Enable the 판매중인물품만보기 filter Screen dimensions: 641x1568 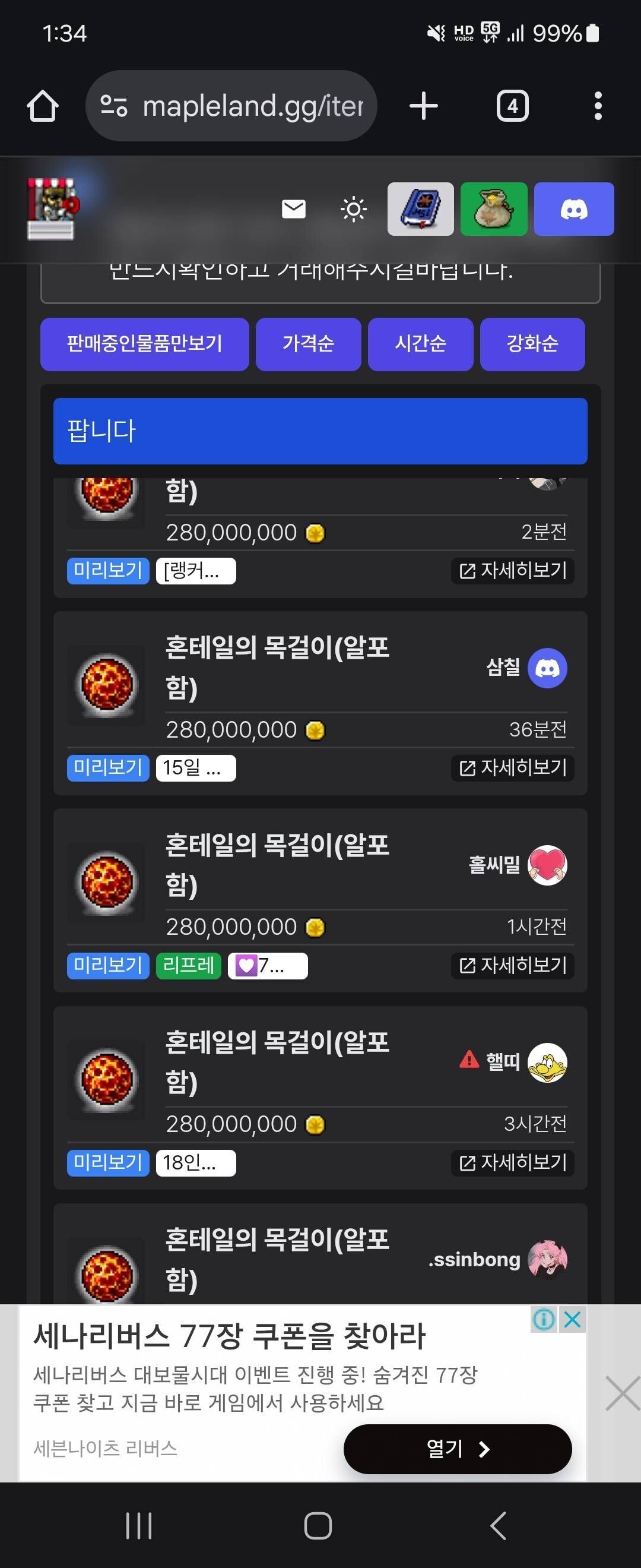click(x=145, y=344)
